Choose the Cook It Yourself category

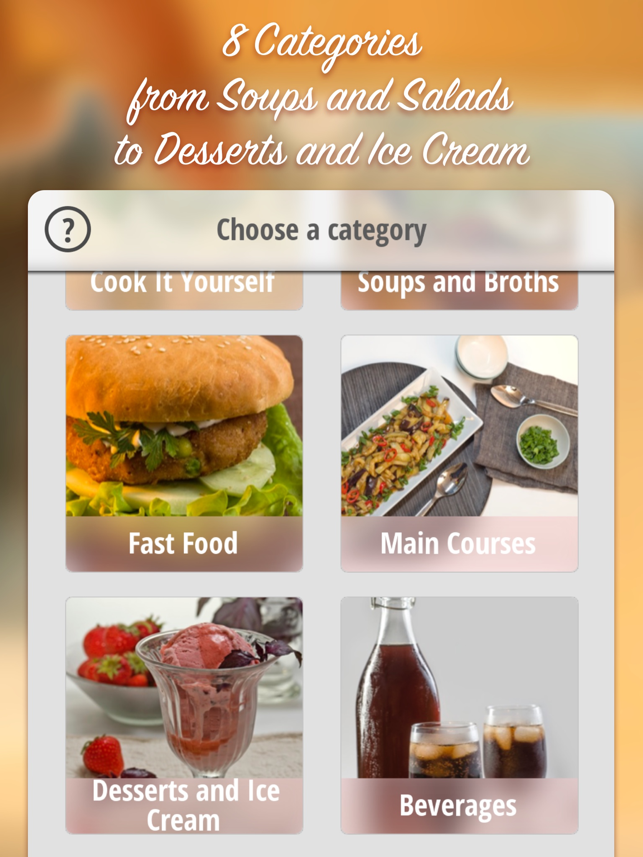(x=184, y=288)
